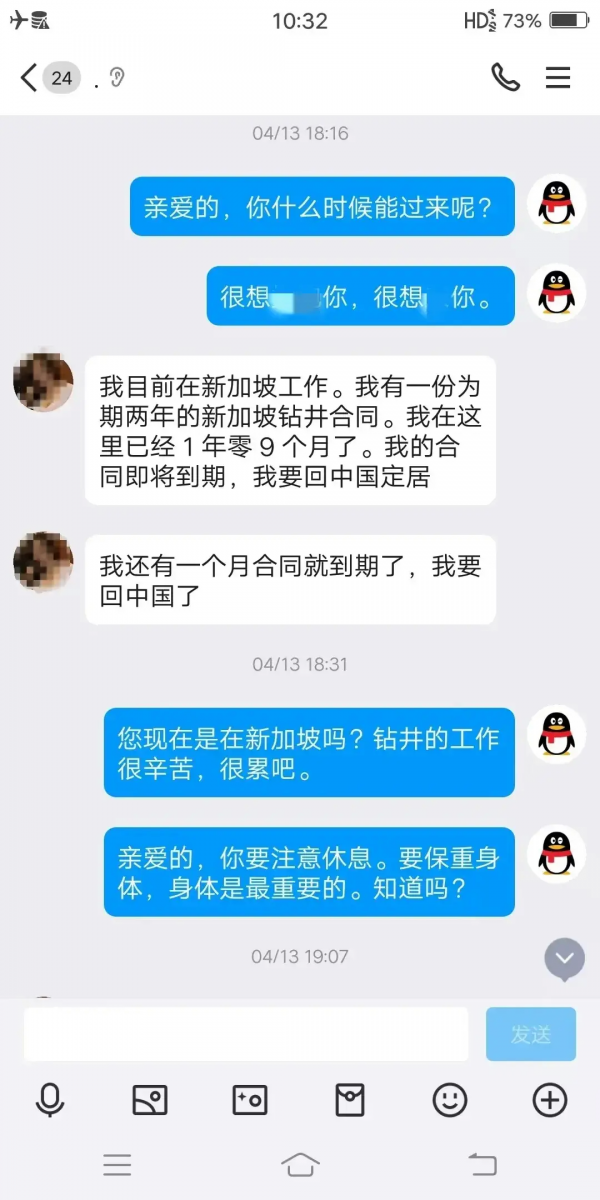The image size is (600, 1200).
Task: Open the contact's blurred profile avatar
Action: tap(43, 381)
